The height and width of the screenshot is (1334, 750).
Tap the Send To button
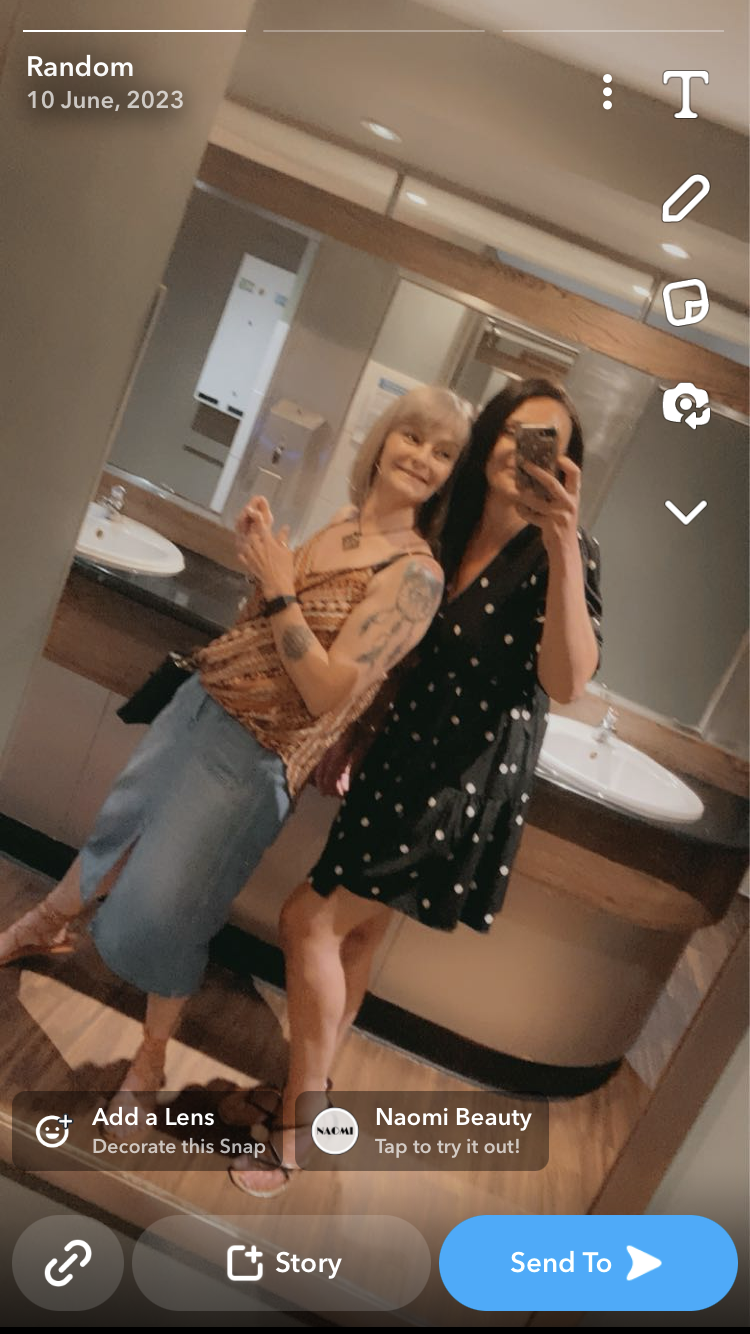[x=587, y=1263]
